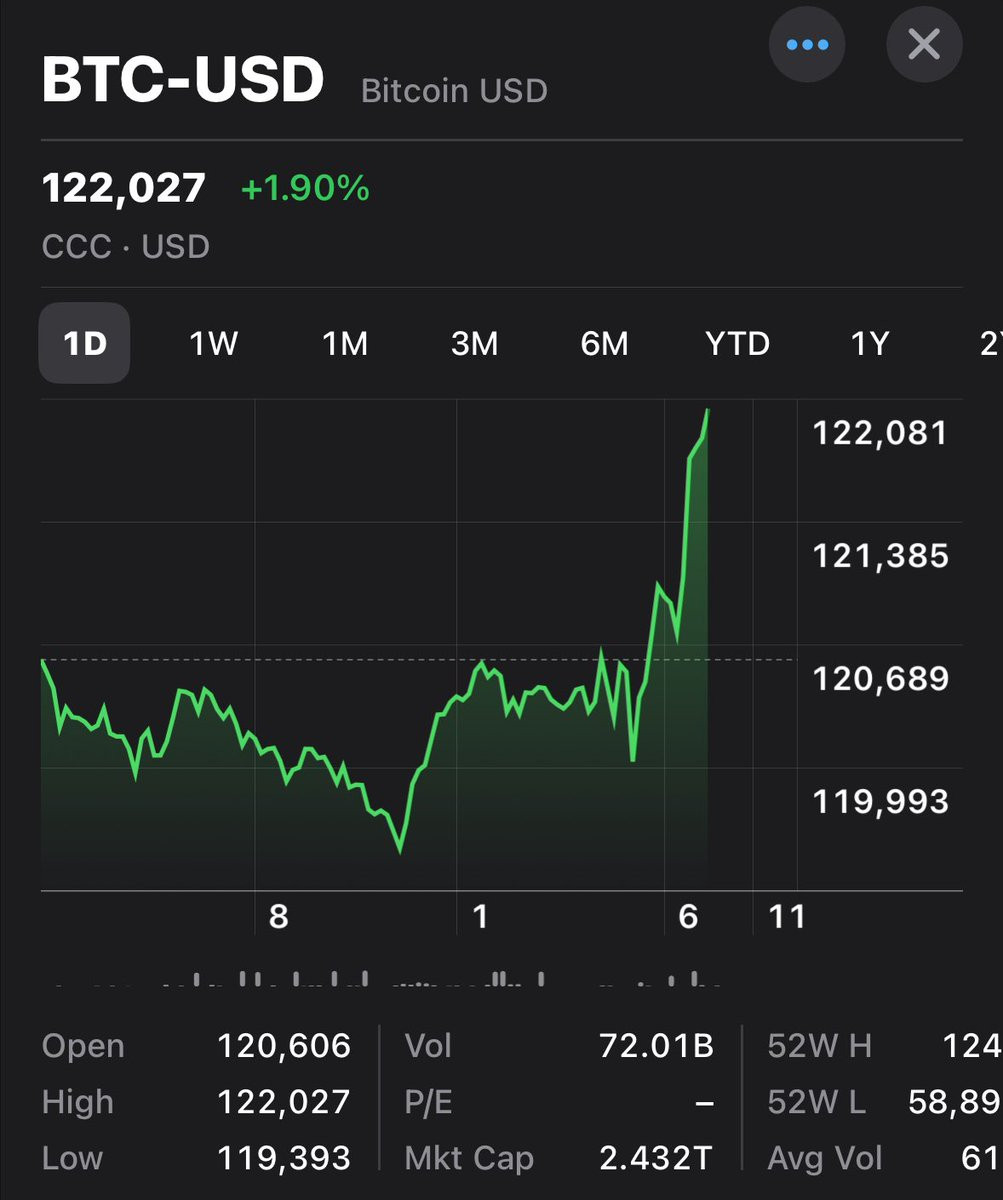Show the 6M chart range
This screenshot has width=1003, height=1200.
click(604, 343)
